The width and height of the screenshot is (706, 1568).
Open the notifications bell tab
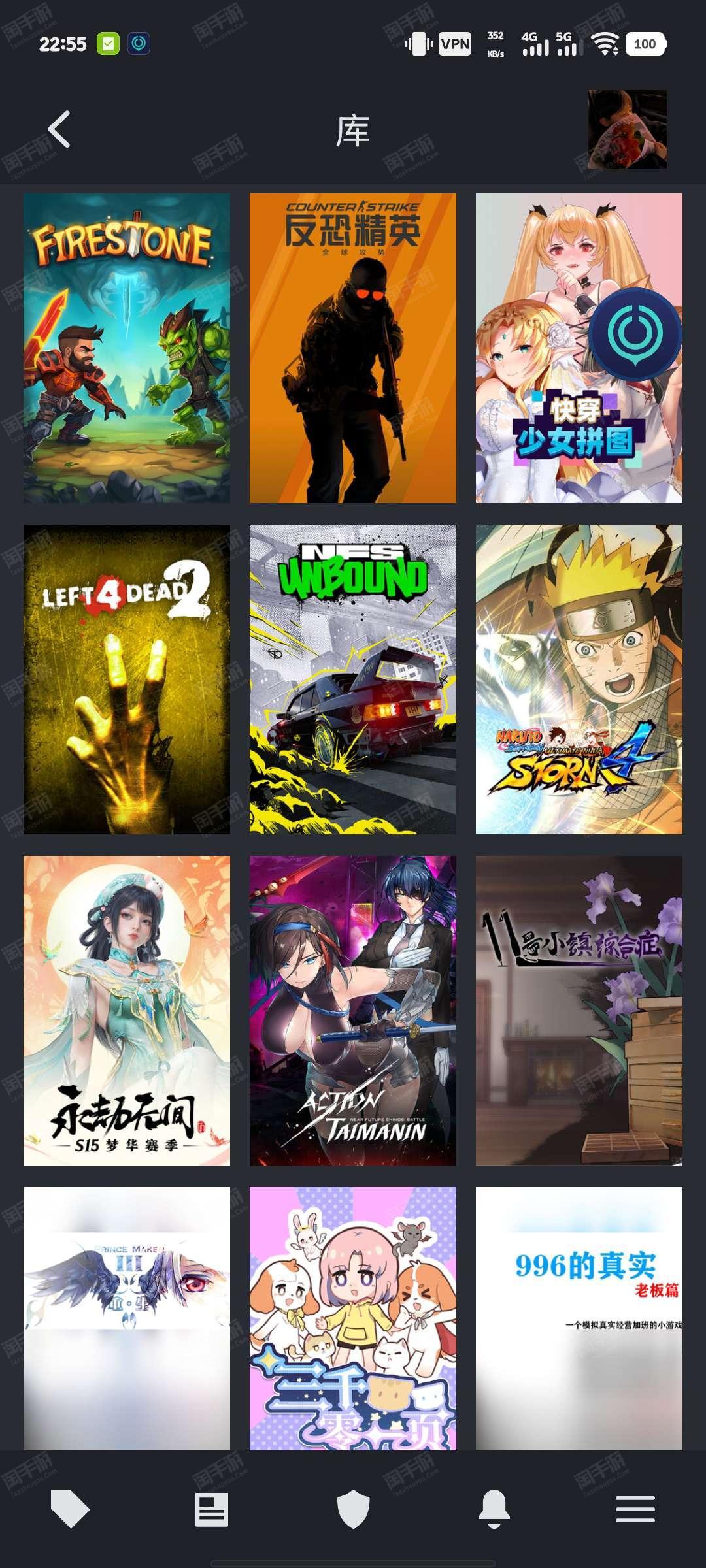pos(494,1509)
